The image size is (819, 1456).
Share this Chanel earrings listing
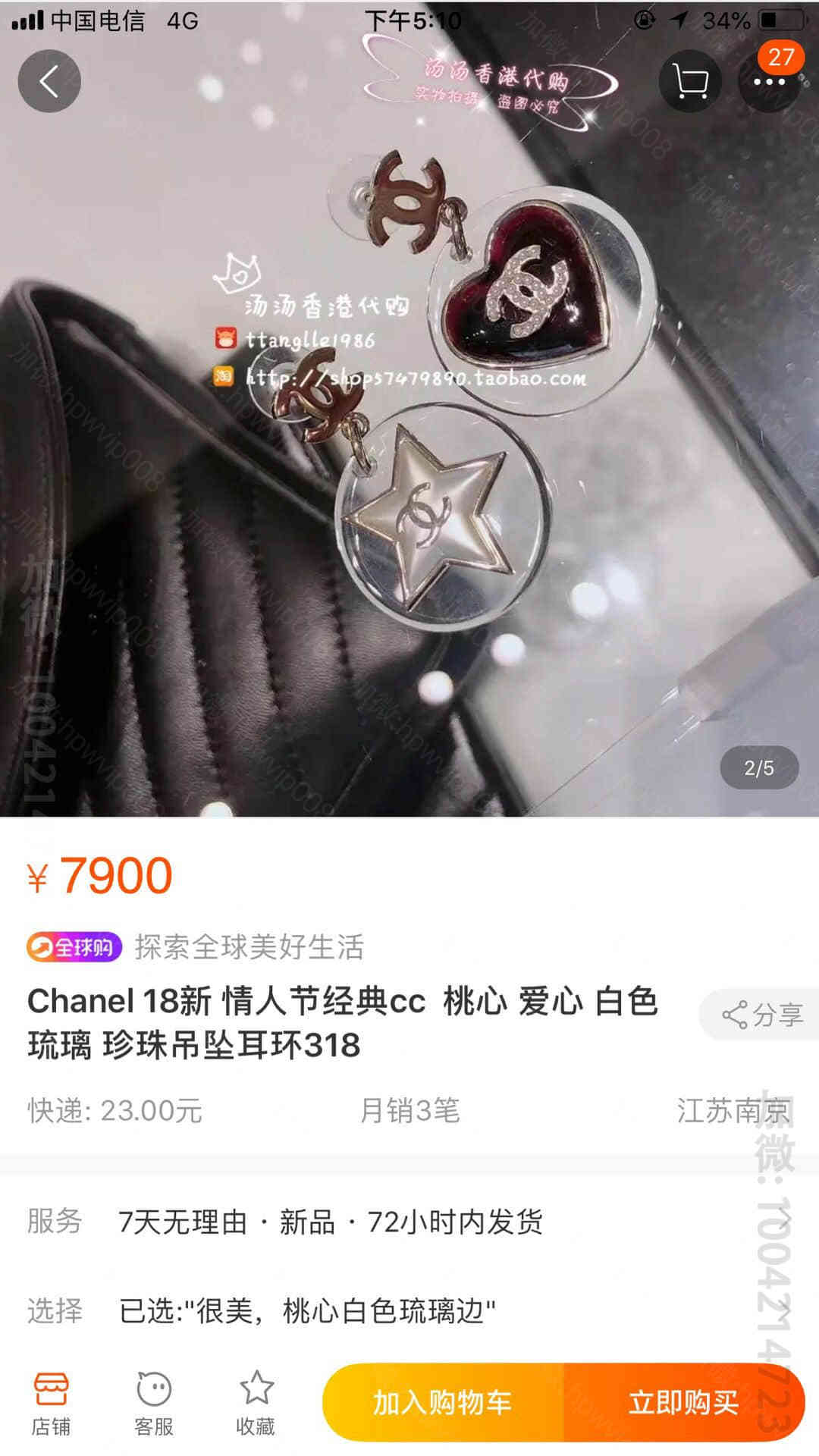pos(761,1015)
